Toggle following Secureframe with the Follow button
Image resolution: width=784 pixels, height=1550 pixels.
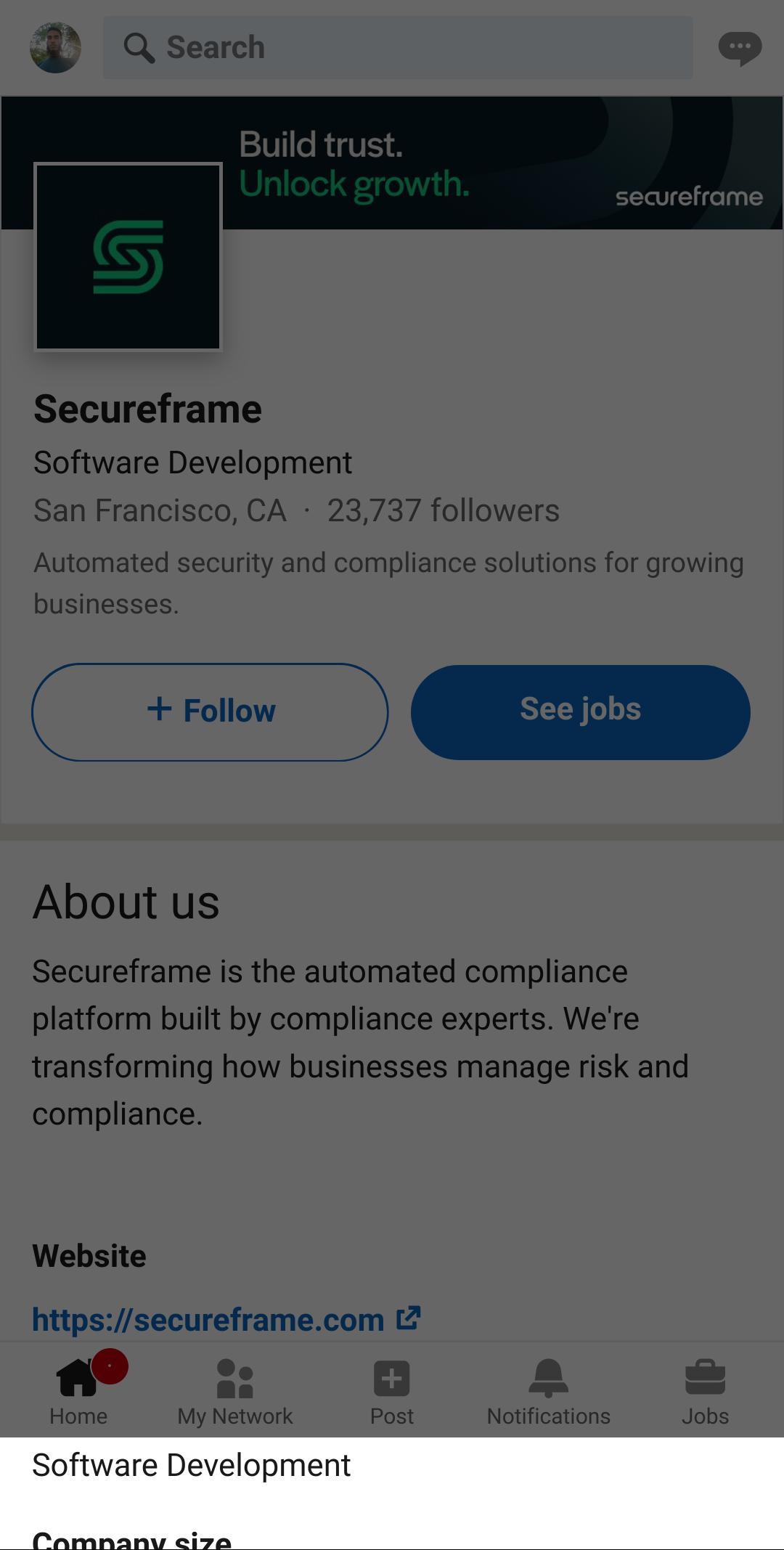[211, 711]
